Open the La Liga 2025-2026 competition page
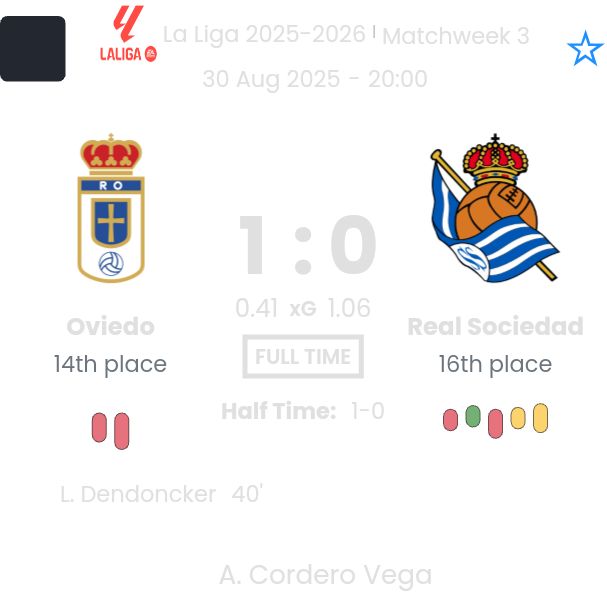Viewport: 607px width, 601px height. pos(264,34)
